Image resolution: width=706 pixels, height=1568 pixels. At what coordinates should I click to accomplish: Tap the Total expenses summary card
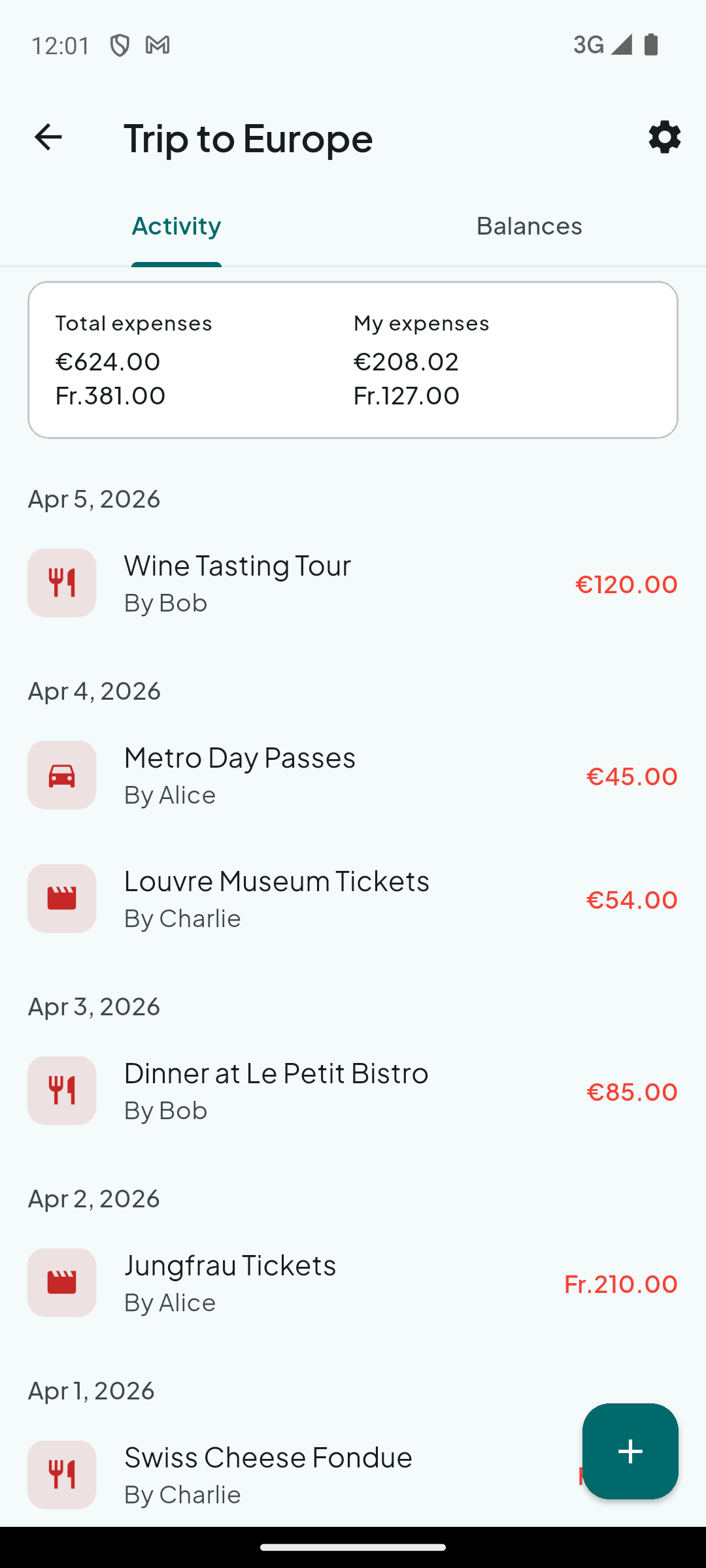point(353,358)
